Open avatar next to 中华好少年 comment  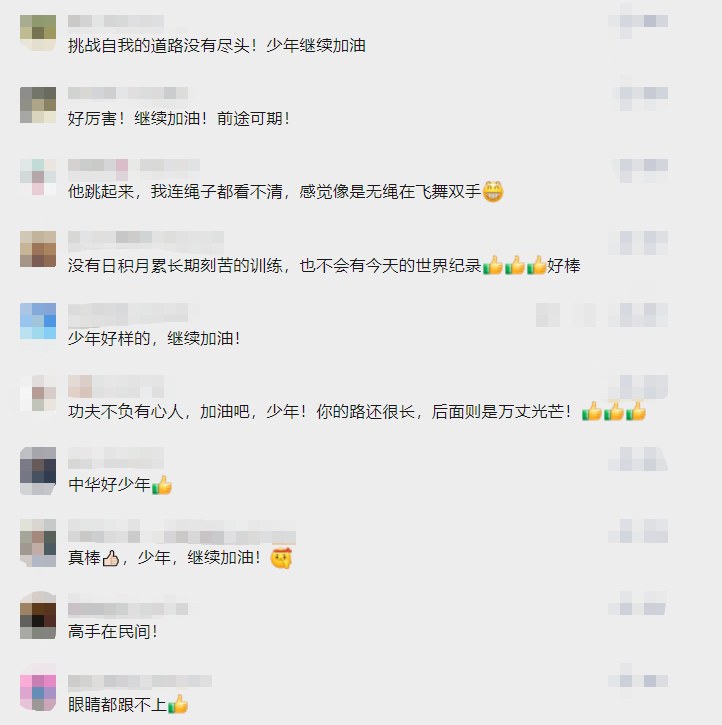[x=38, y=472]
